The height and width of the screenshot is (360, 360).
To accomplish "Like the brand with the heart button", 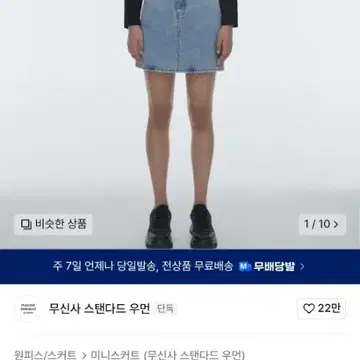I will tap(322, 309).
